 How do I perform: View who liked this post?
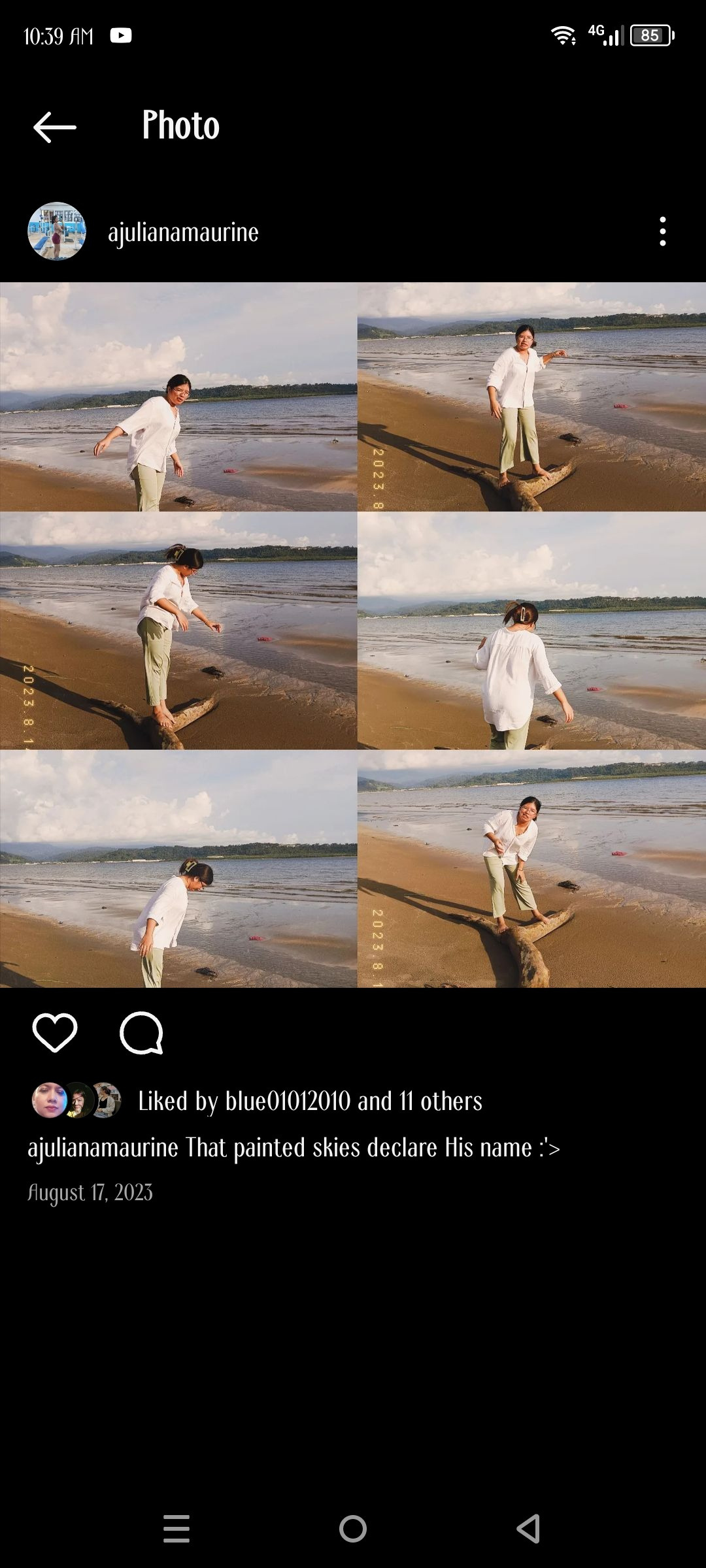[x=310, y=1102]
